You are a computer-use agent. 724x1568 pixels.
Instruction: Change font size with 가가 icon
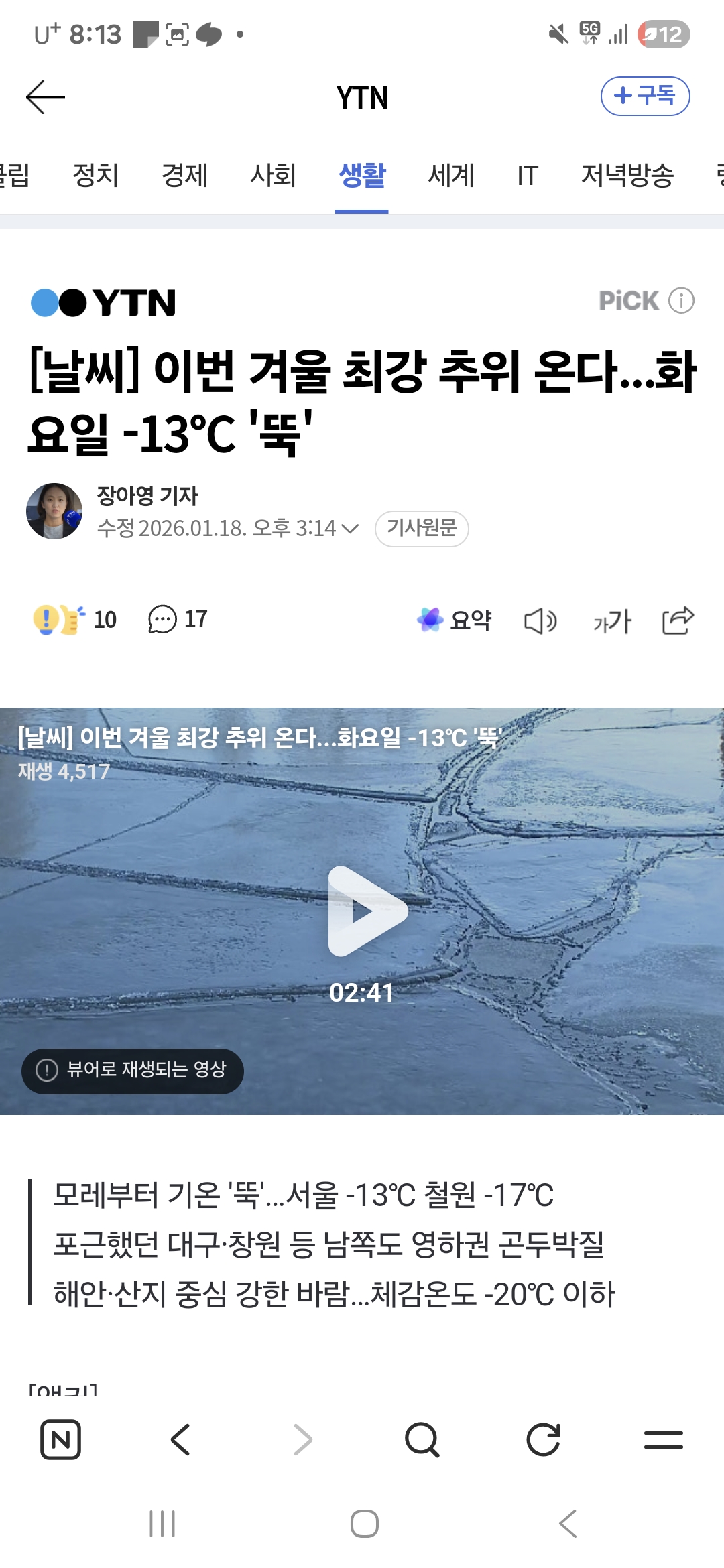click(x=612, y=621)
